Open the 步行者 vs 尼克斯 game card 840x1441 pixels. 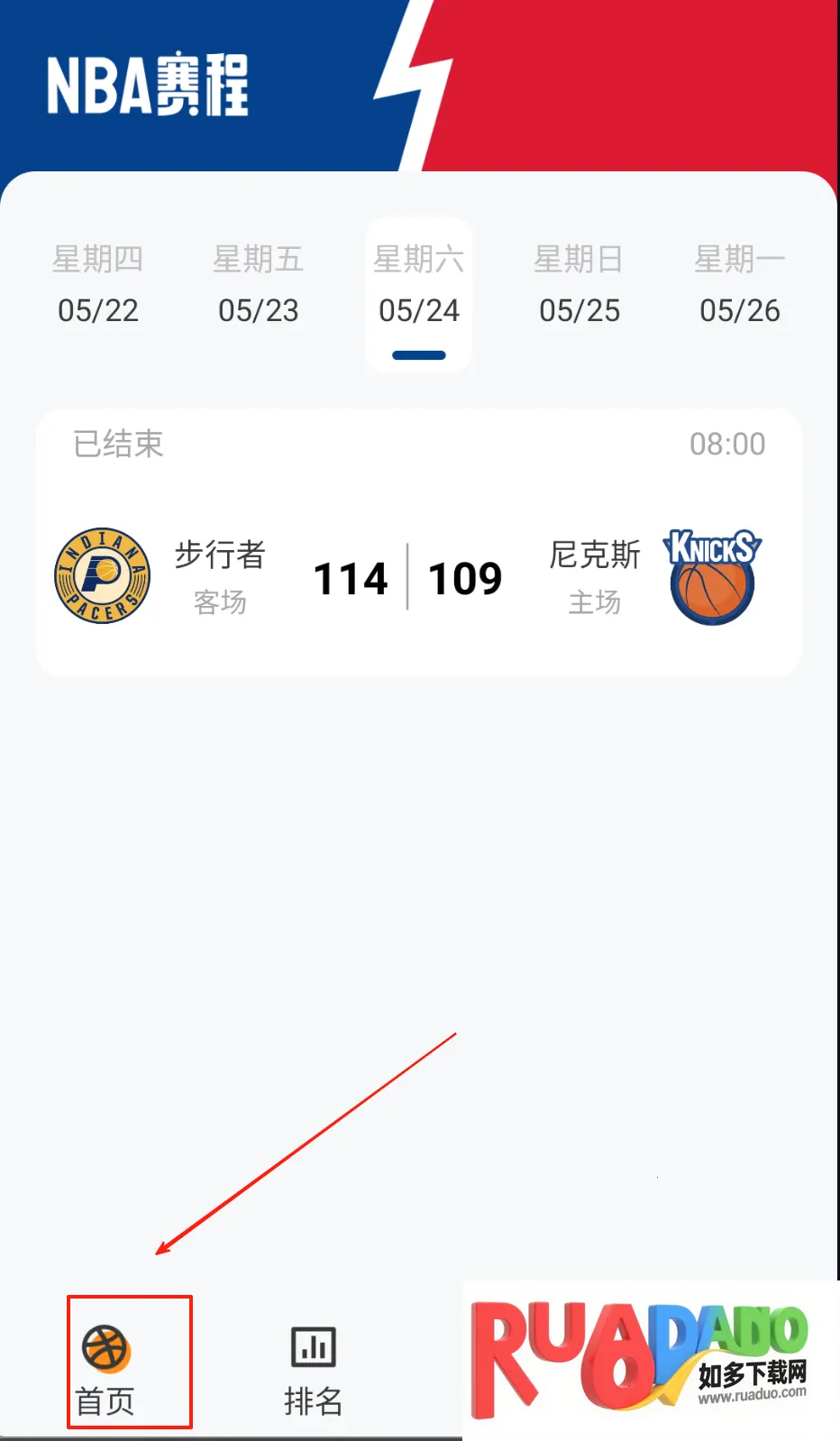coord(418,543)
